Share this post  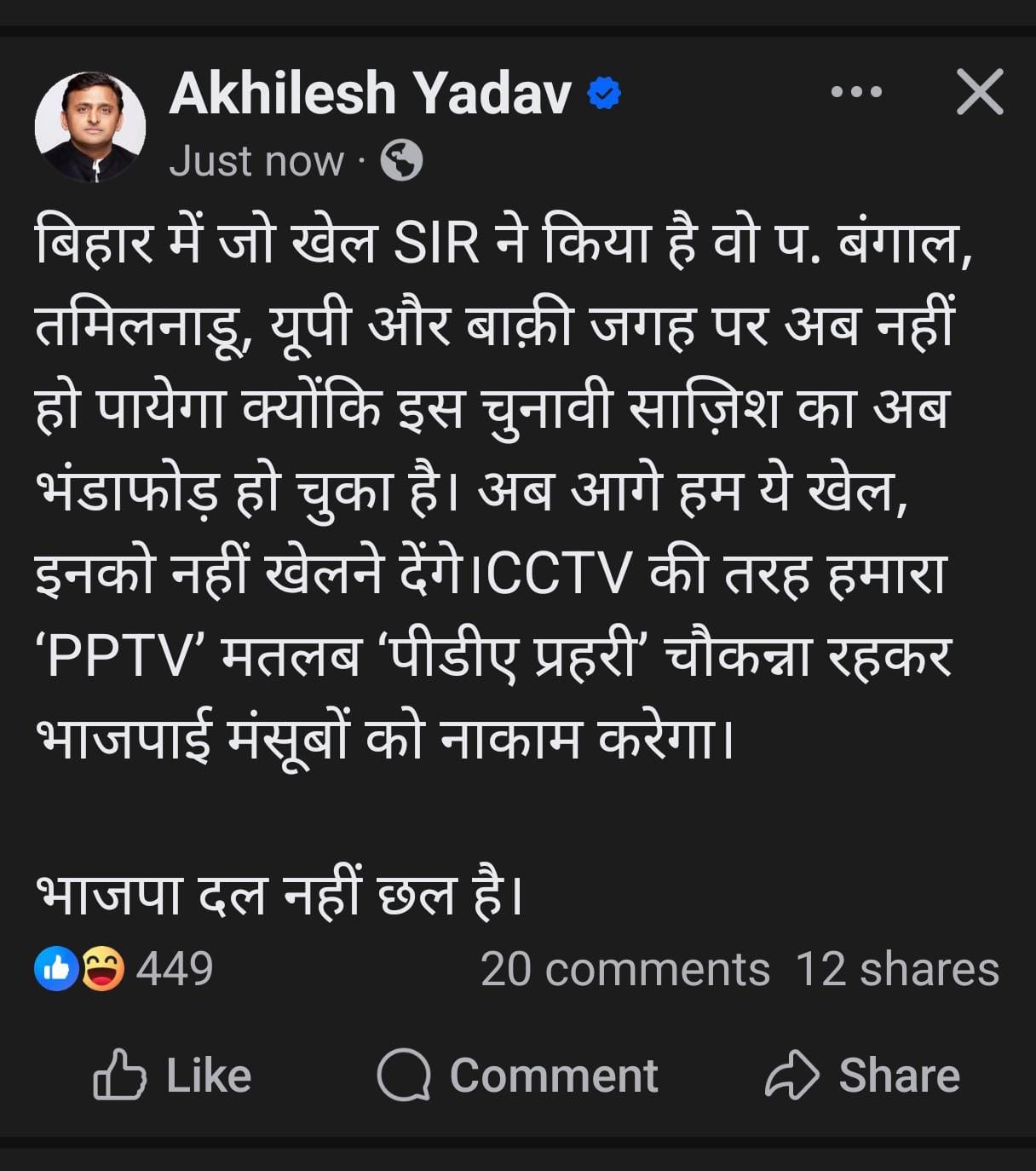862,1075
